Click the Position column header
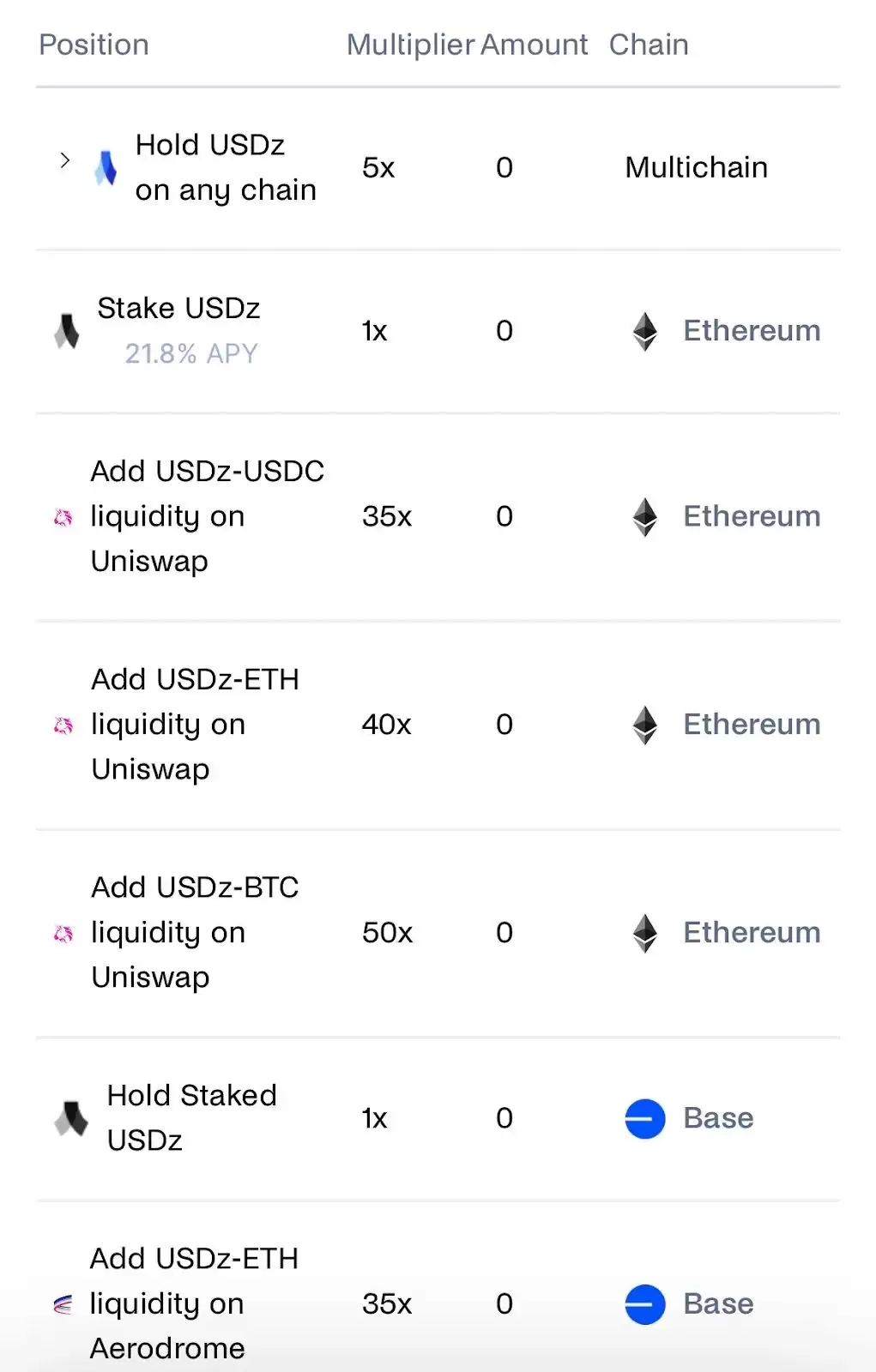 click(x=94, y=44)
